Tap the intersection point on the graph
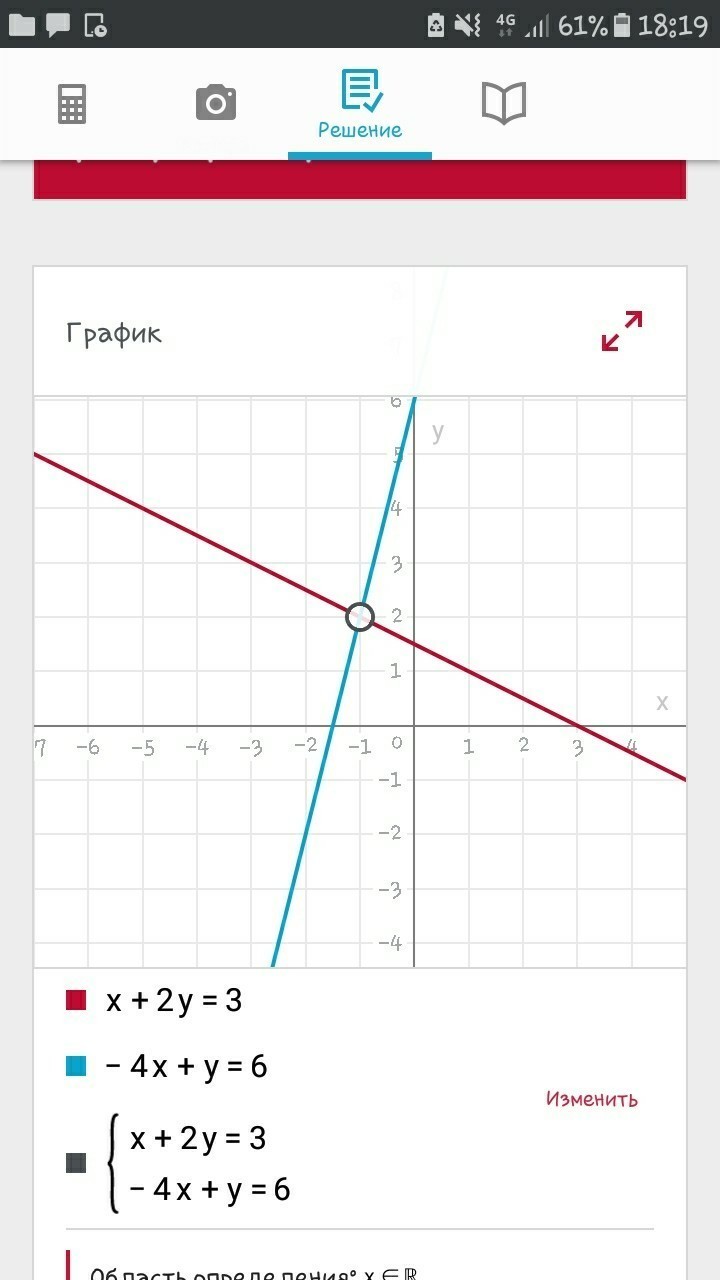The height and width of the screenshot is (1280, 720). coord(360,617)
